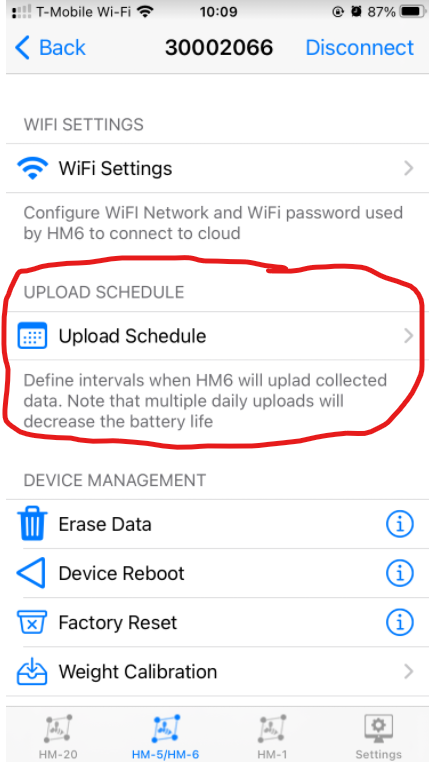Open WiFi Settings
429x762 pixels.
[214, 168]
